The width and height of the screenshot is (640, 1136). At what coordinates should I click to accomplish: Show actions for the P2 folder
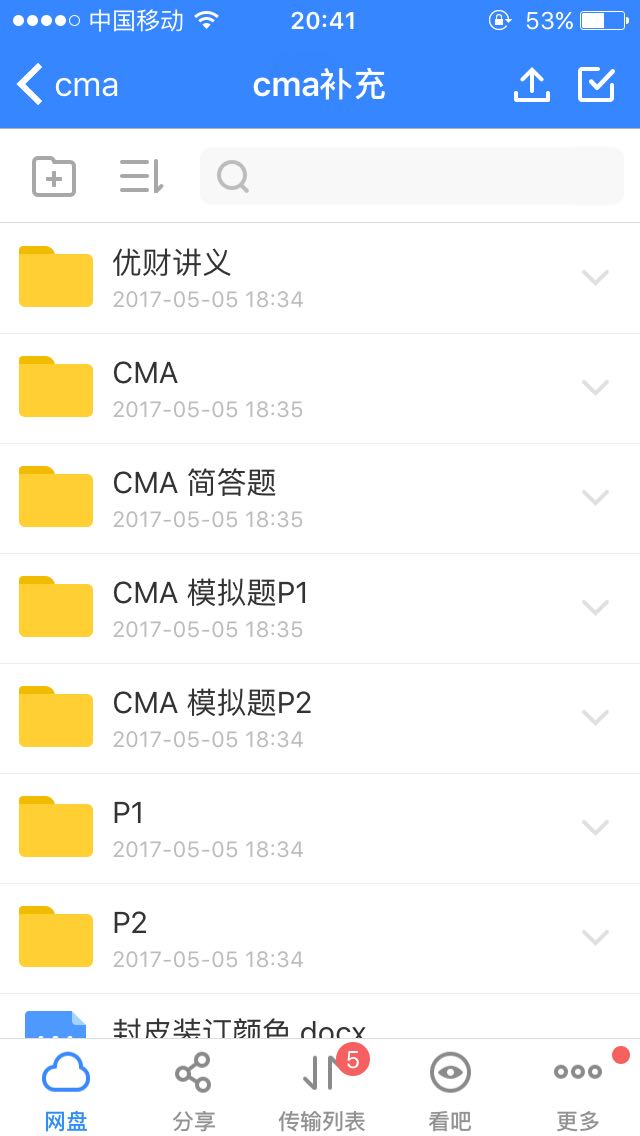pos(596,938)
